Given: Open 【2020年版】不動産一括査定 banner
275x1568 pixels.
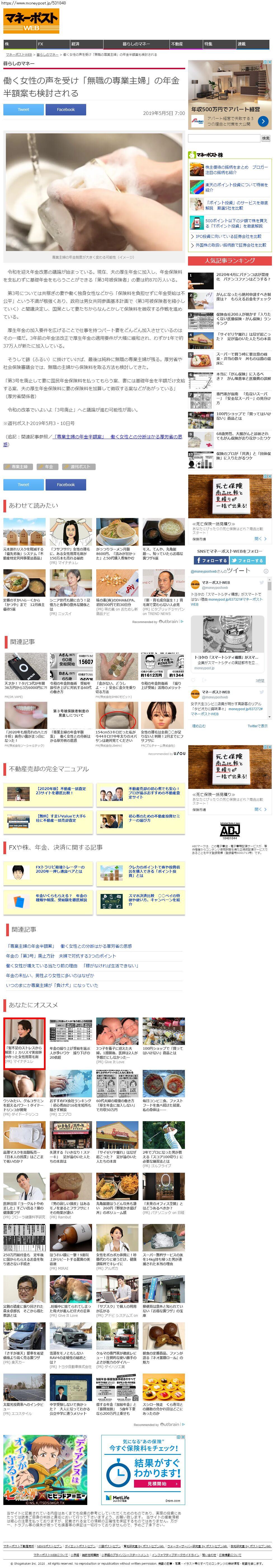Looking at the screenshot, I should point(49,791).
